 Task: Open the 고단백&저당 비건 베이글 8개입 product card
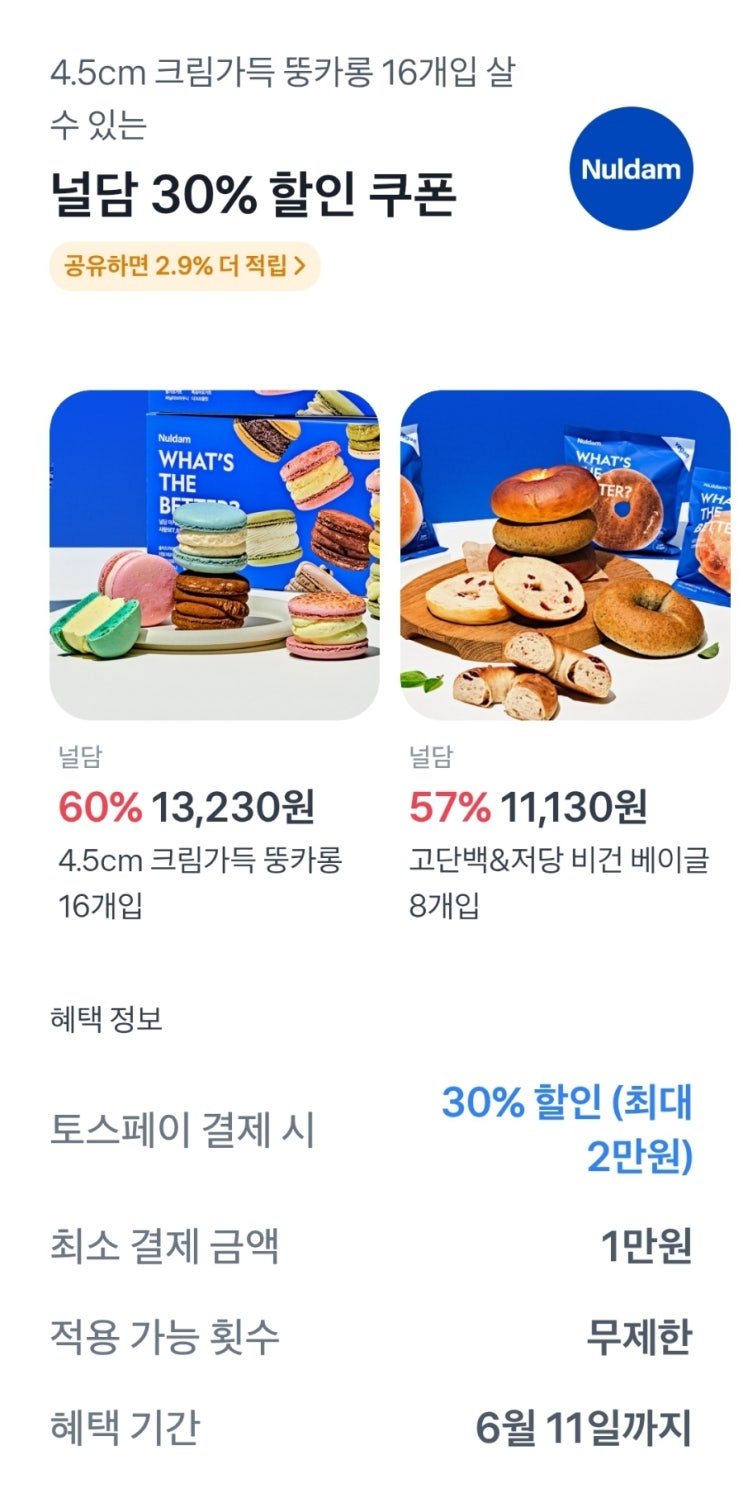pyautogui.click(x=565, y=655)
